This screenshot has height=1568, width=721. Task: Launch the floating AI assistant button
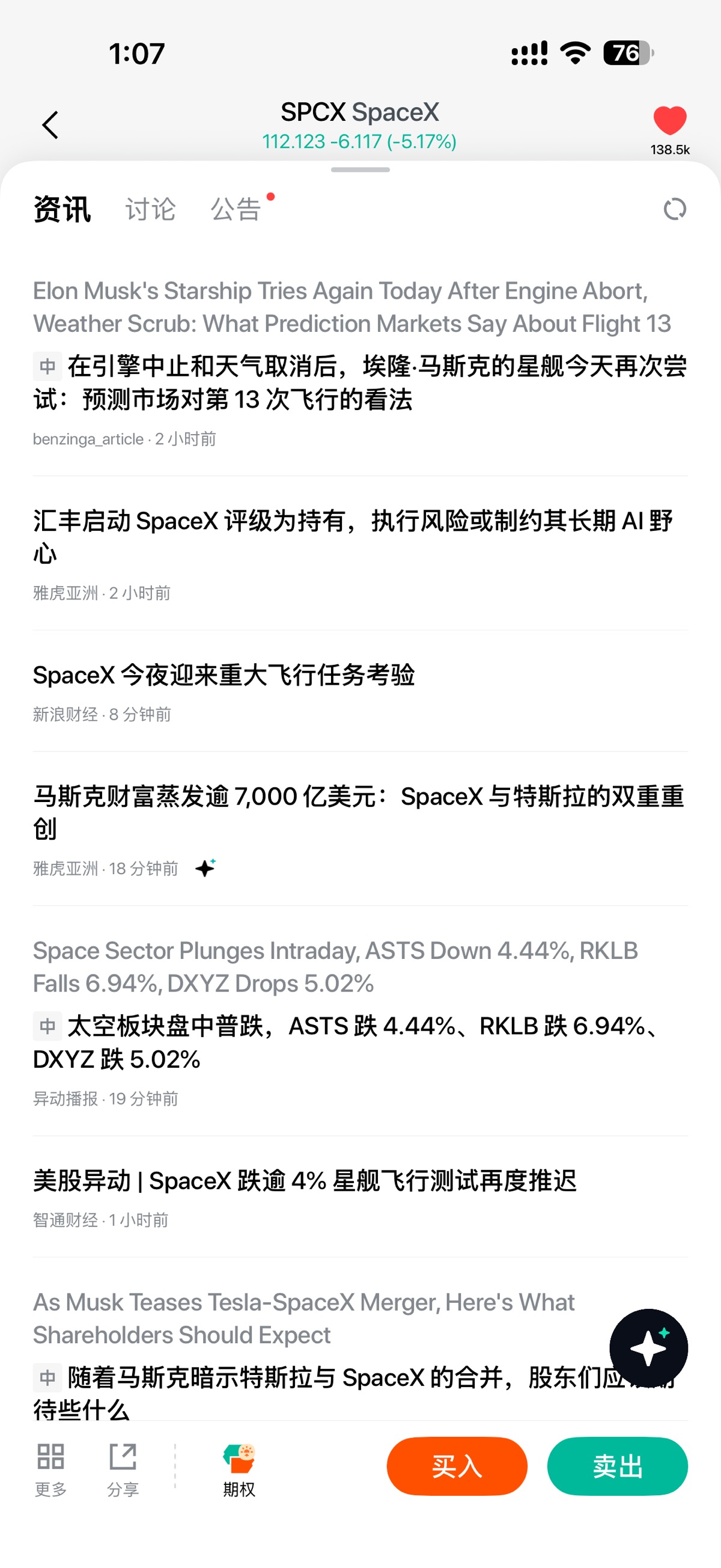click(648, 1349)
